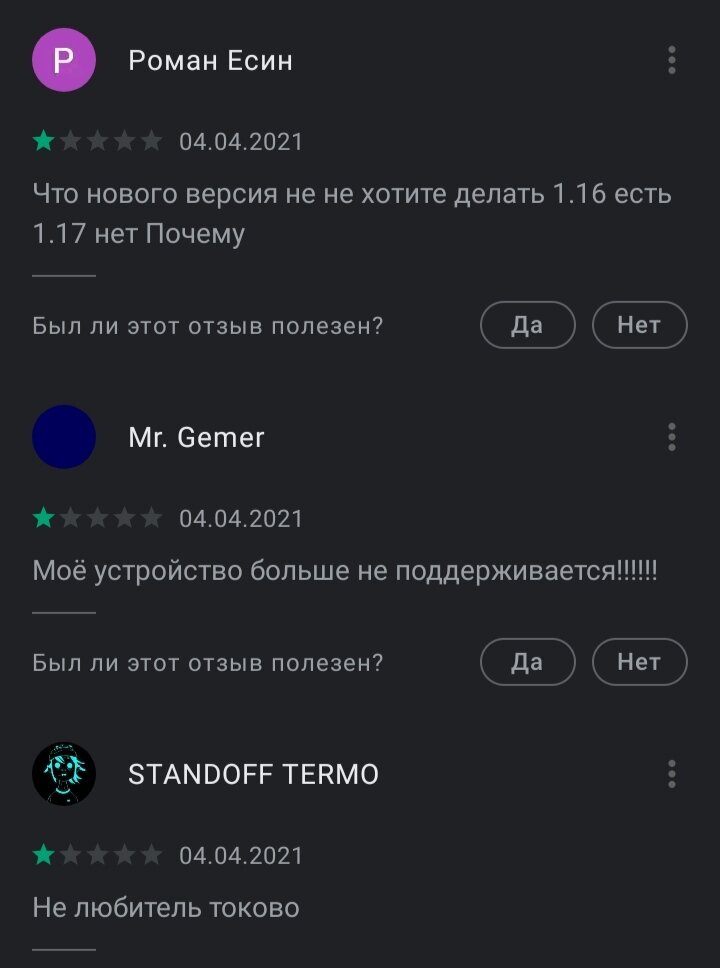Tap Нет under Роман Есин's review
The image size is (720, 968).
639,325
